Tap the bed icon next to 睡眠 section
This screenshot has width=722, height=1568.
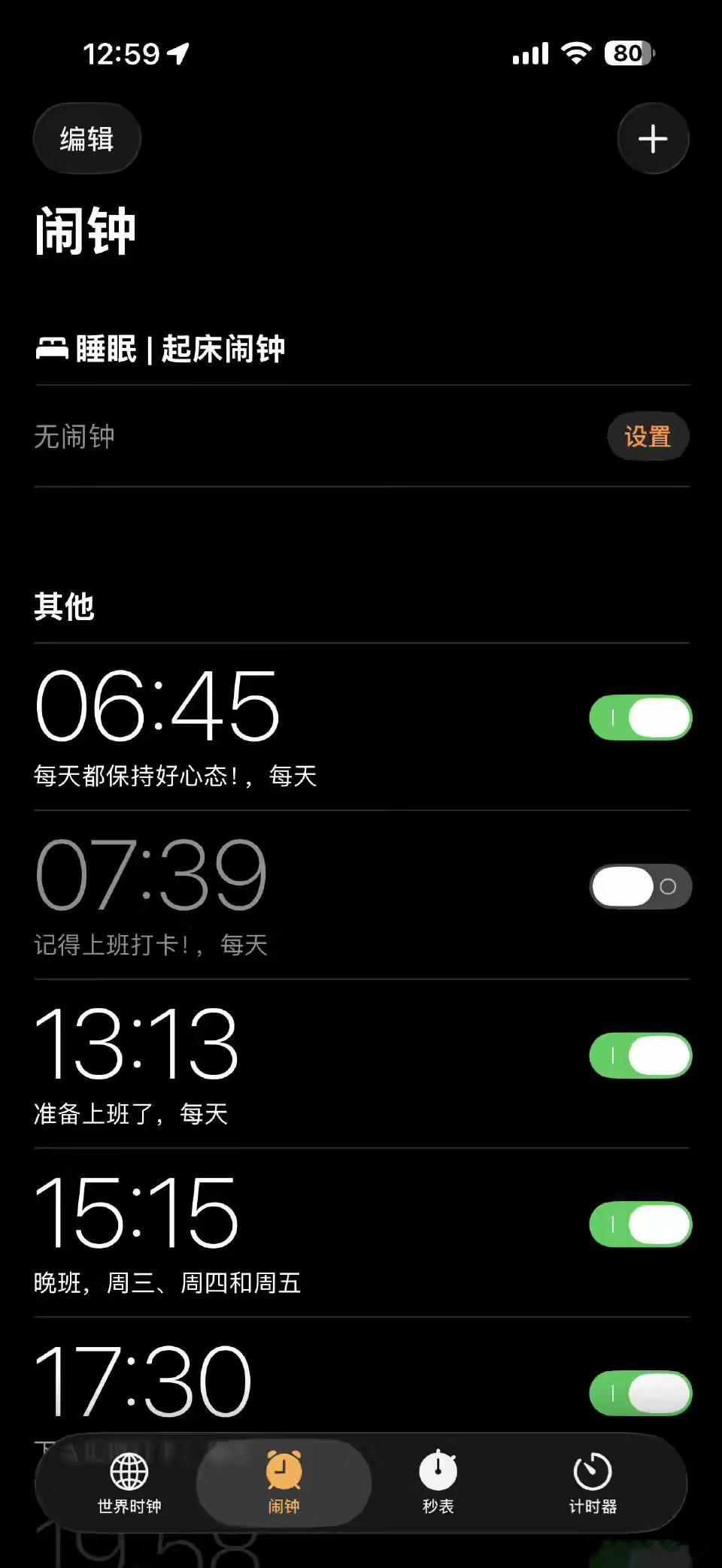50,348
